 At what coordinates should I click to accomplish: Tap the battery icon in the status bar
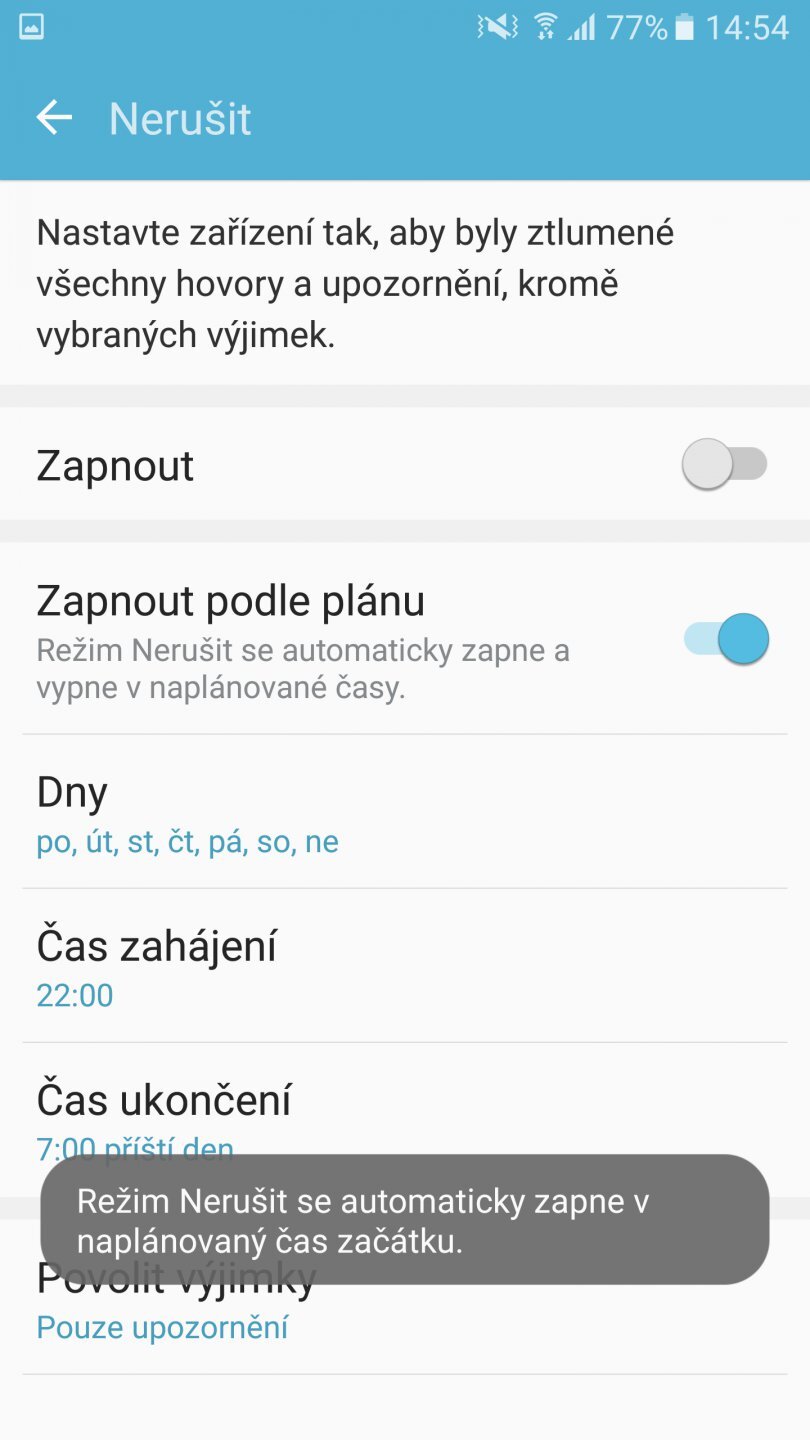pos(687,27)
